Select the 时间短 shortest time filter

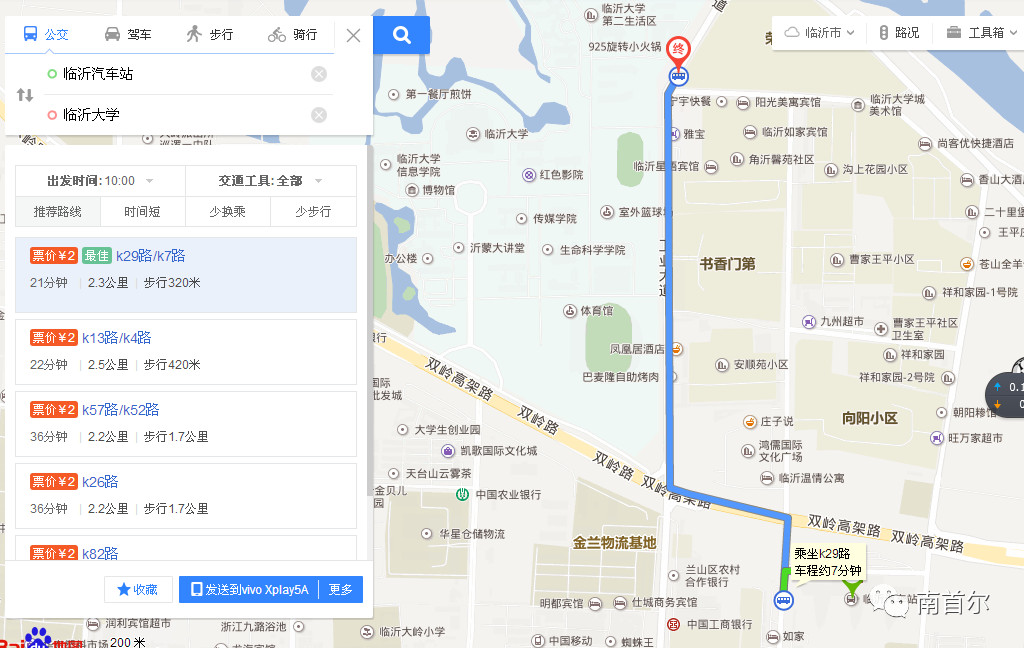click(x=143, y=212)
